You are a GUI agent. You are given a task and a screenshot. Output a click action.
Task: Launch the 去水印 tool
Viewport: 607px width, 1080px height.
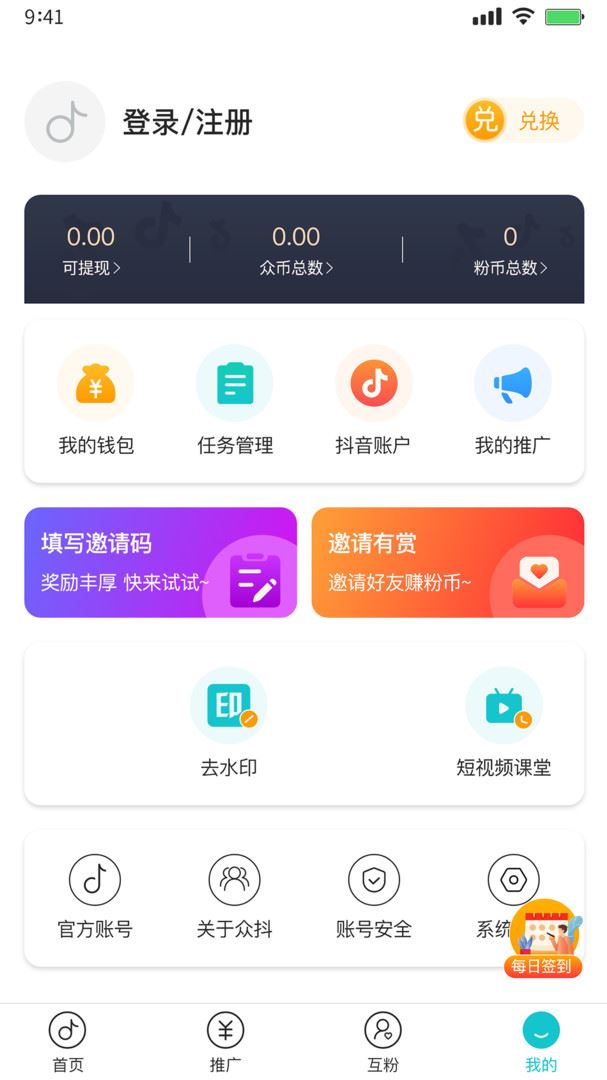[x=229, y=723]
